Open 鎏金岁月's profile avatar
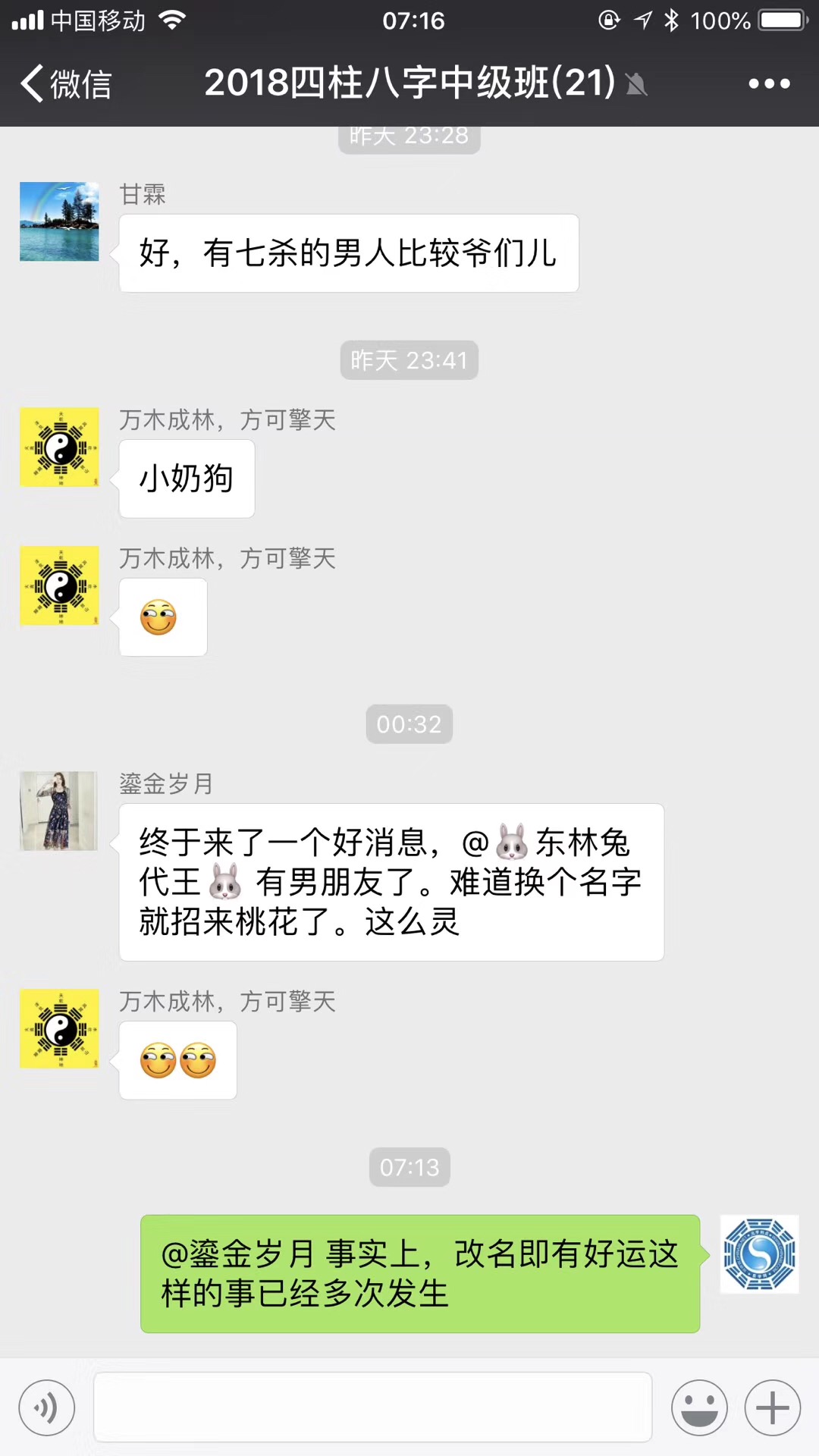Image resolution: width=819 pixels, height=1456 pixels. click(59, 811)
